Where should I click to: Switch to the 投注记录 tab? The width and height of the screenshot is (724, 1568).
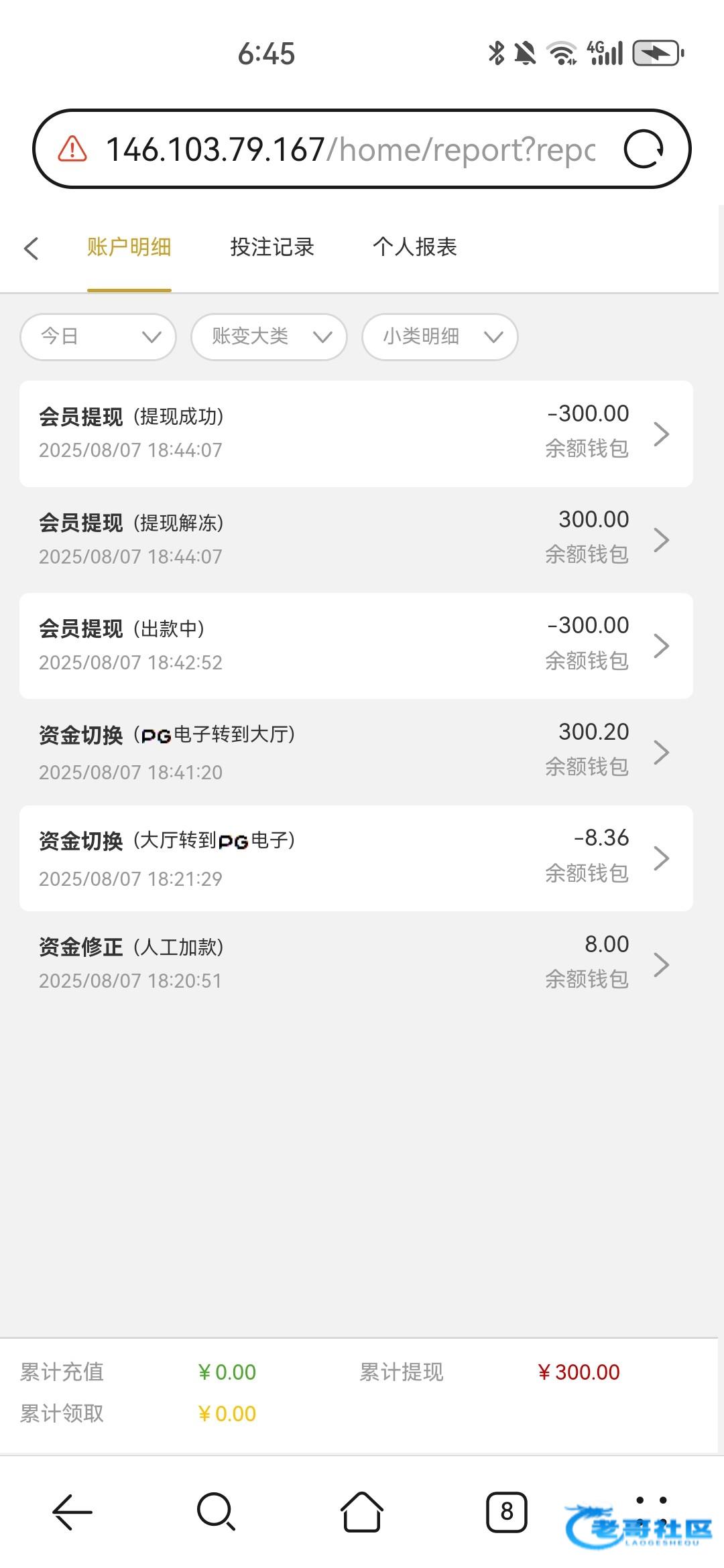coord(272,247)
